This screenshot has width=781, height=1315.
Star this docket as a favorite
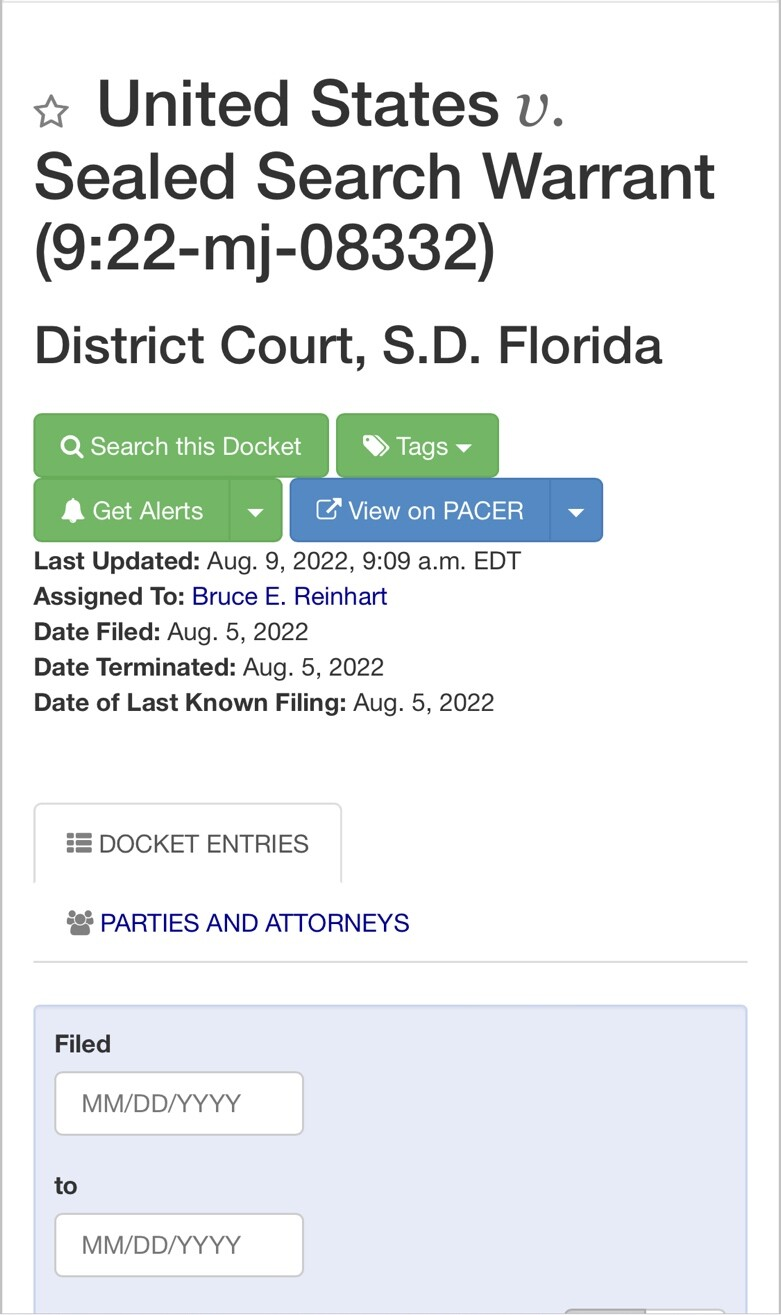point(51,112)
